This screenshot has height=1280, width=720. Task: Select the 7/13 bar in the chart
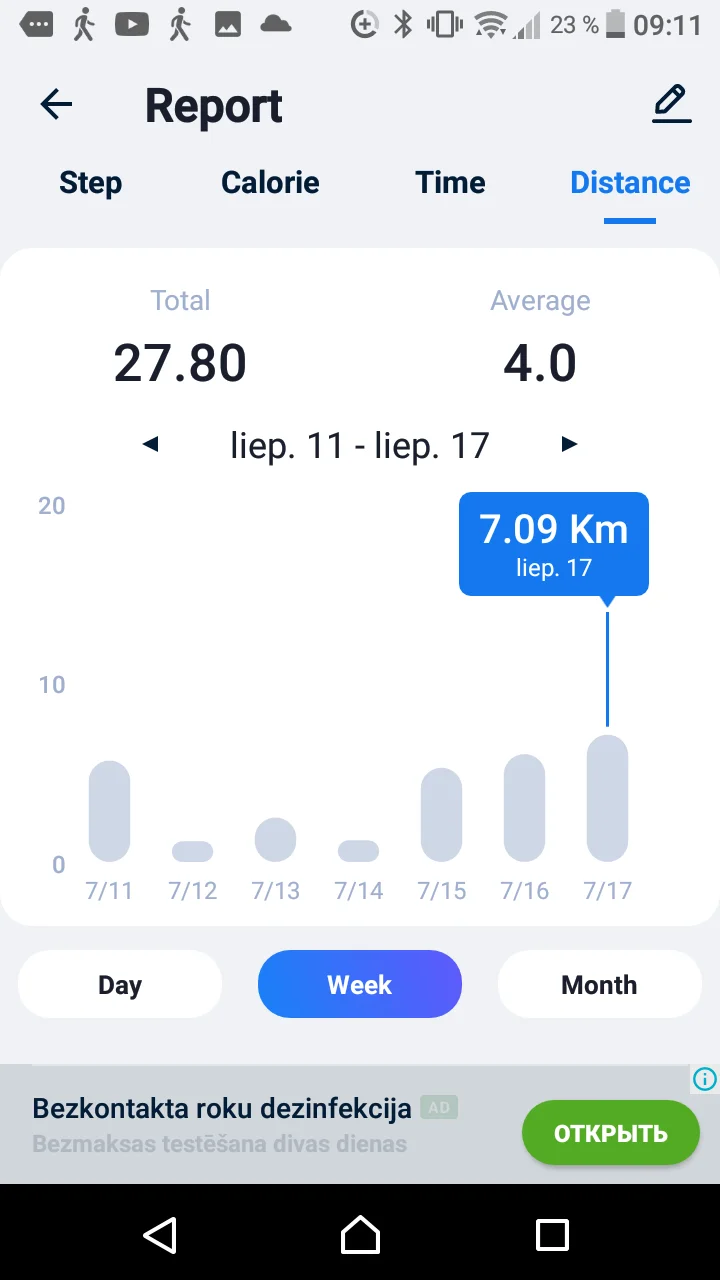coord(276,840)
